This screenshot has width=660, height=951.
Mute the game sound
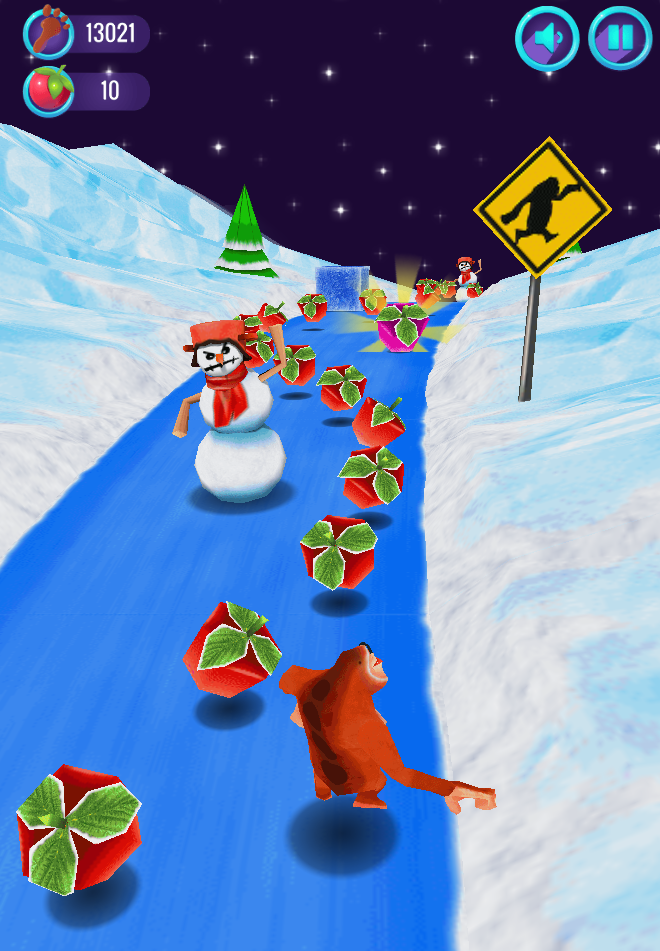547,39
